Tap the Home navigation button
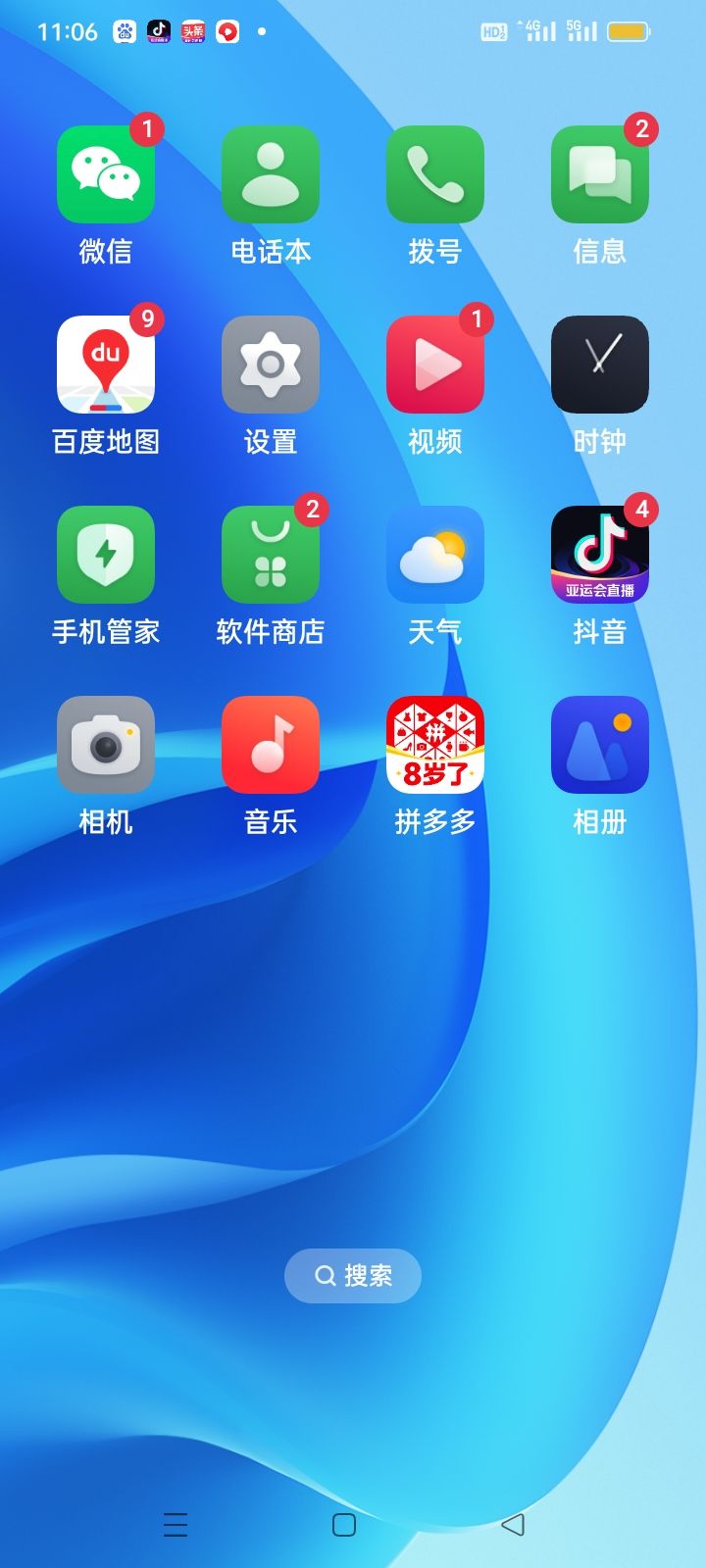 [344, 1525]
